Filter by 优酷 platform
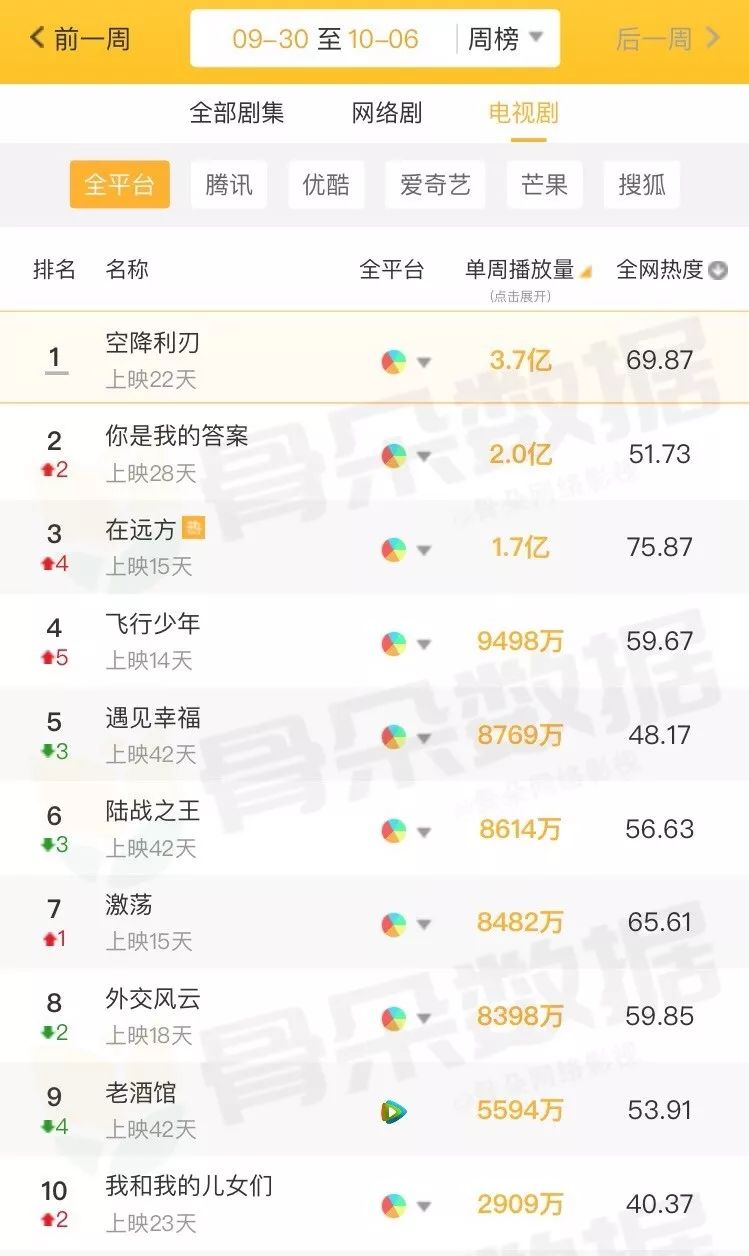The image size is (749, 1256). tap(326, 185)
